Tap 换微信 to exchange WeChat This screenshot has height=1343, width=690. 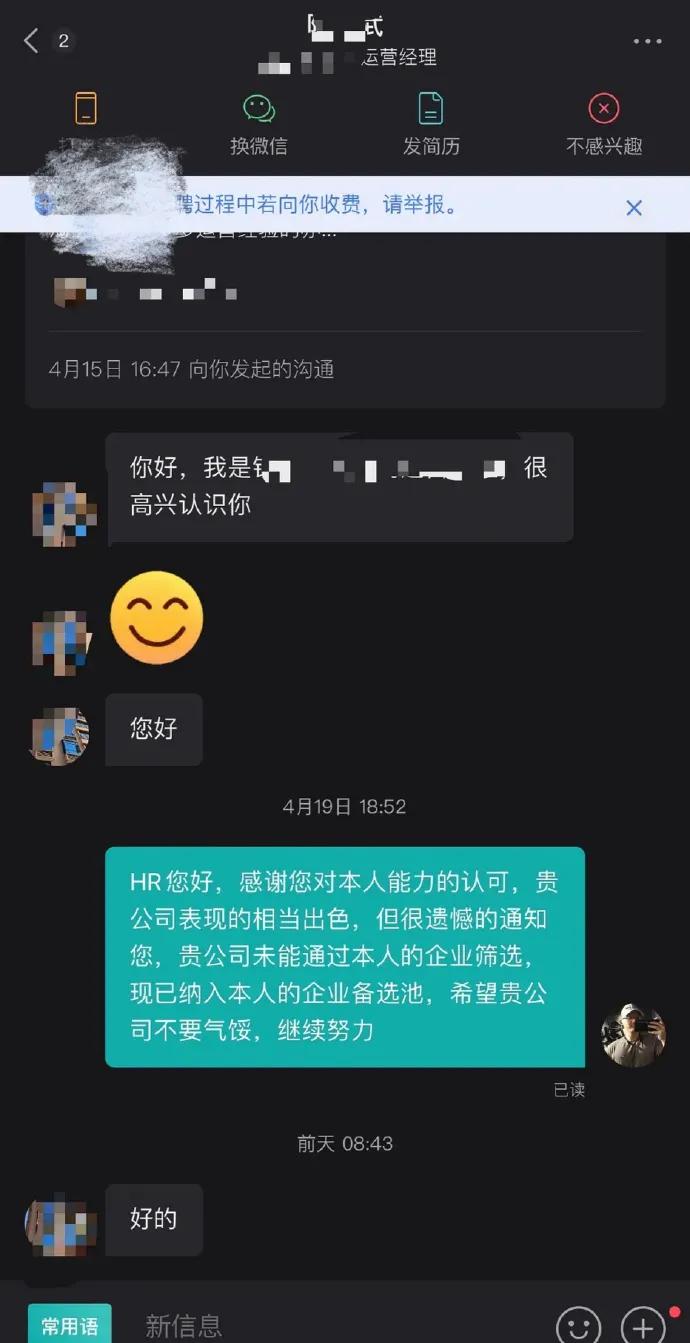pyautogui.click(x=259, y=123)
